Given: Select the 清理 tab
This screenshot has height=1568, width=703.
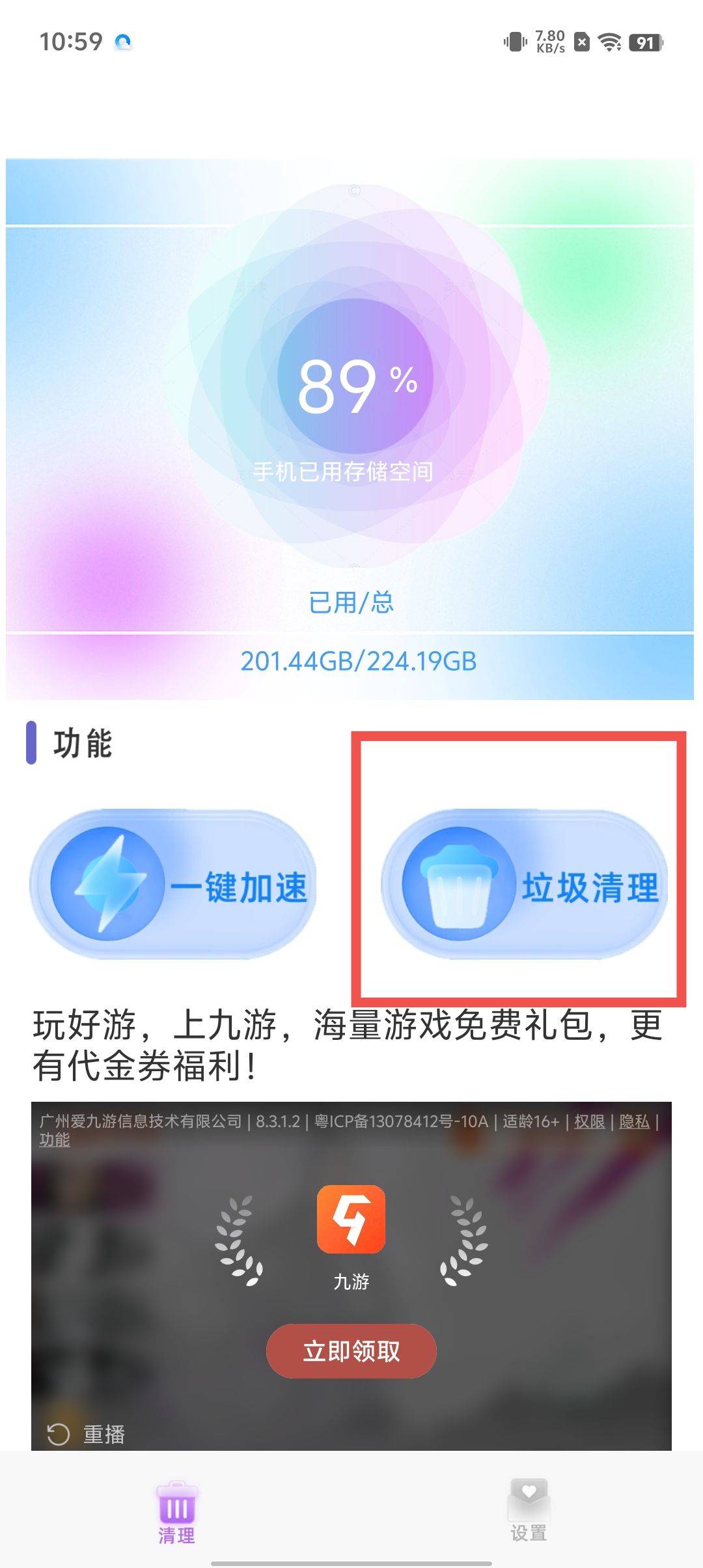Looking at the screenshot, I should point(176,1511).
